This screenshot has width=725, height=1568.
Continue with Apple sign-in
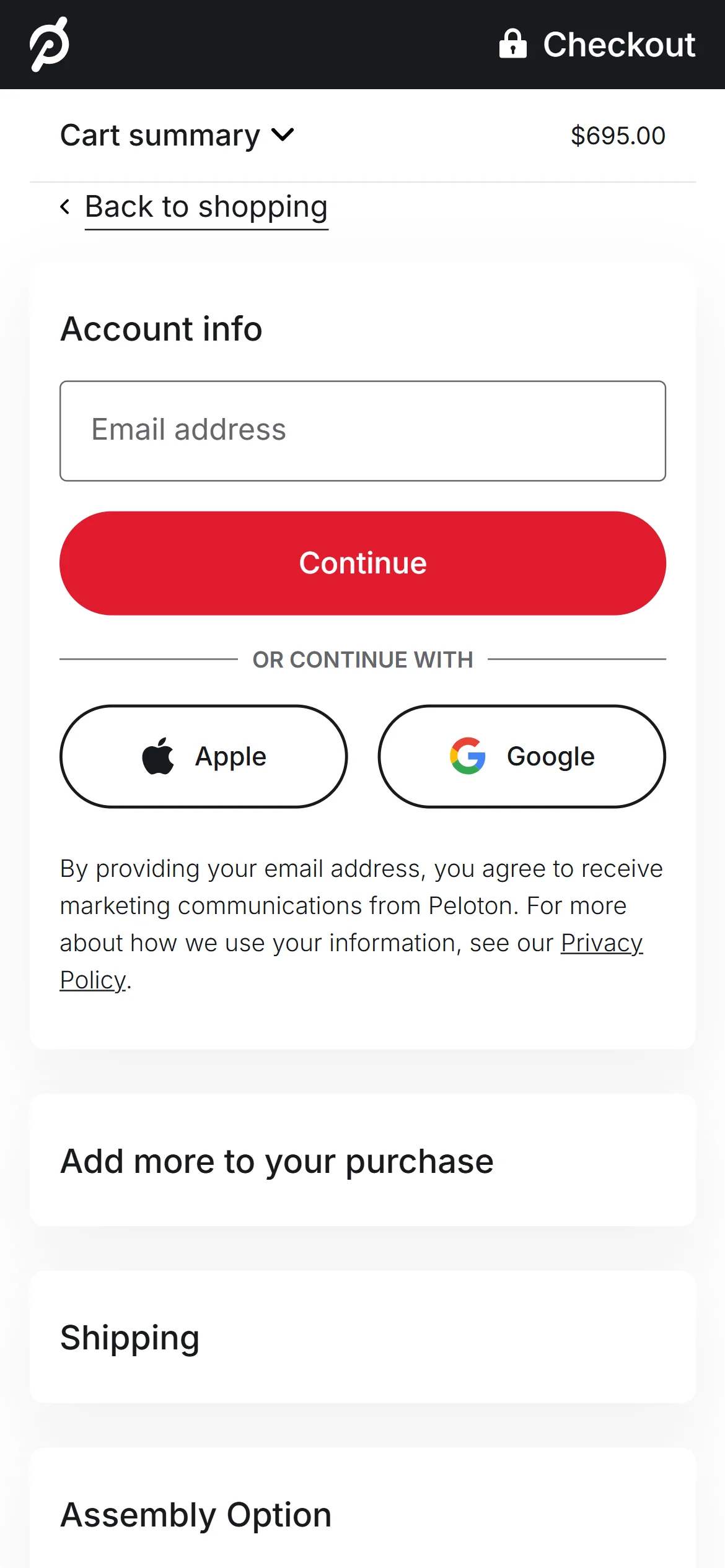[203, 756]
